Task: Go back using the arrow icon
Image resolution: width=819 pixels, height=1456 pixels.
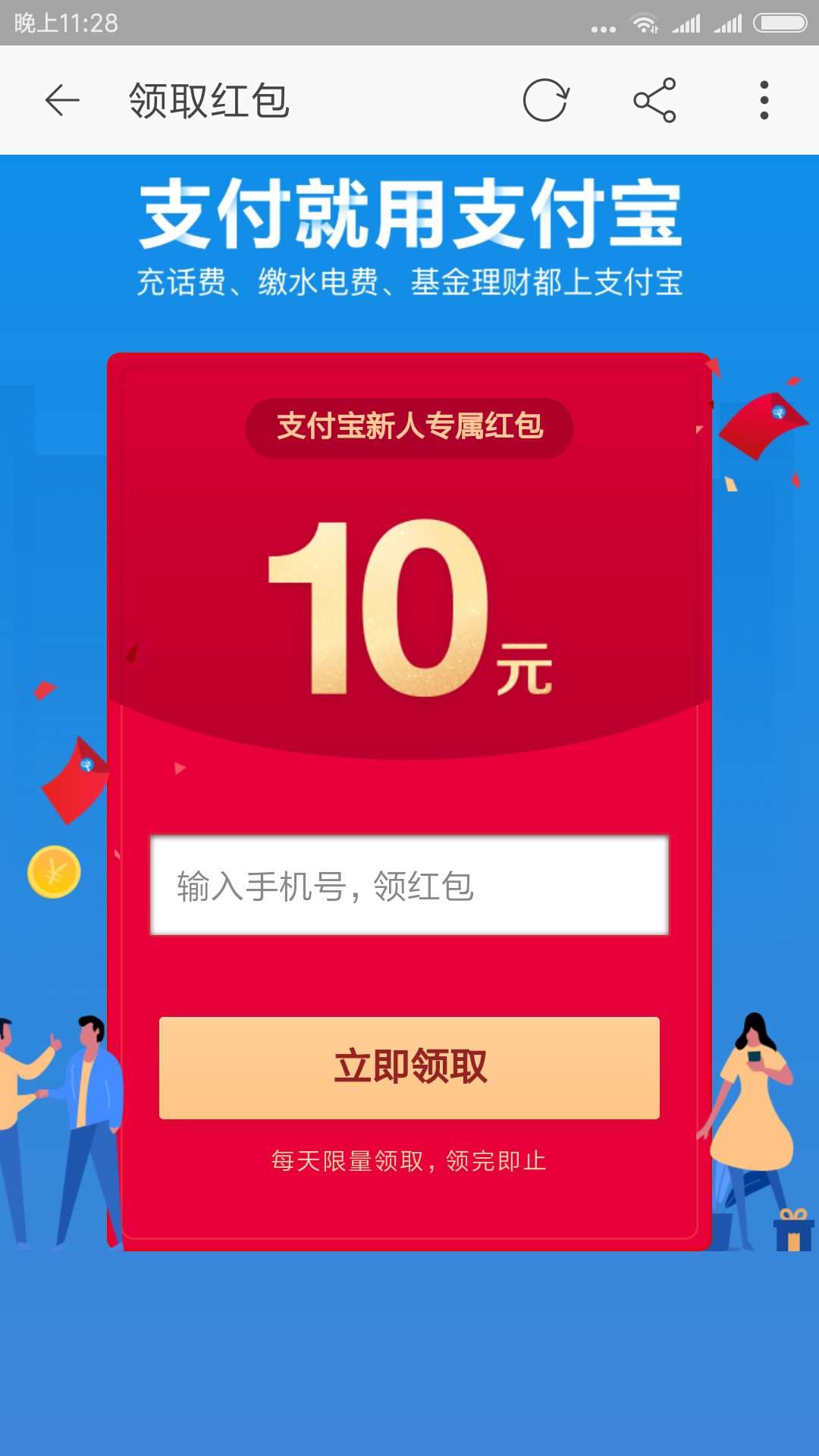Action: tap(62, 100)
